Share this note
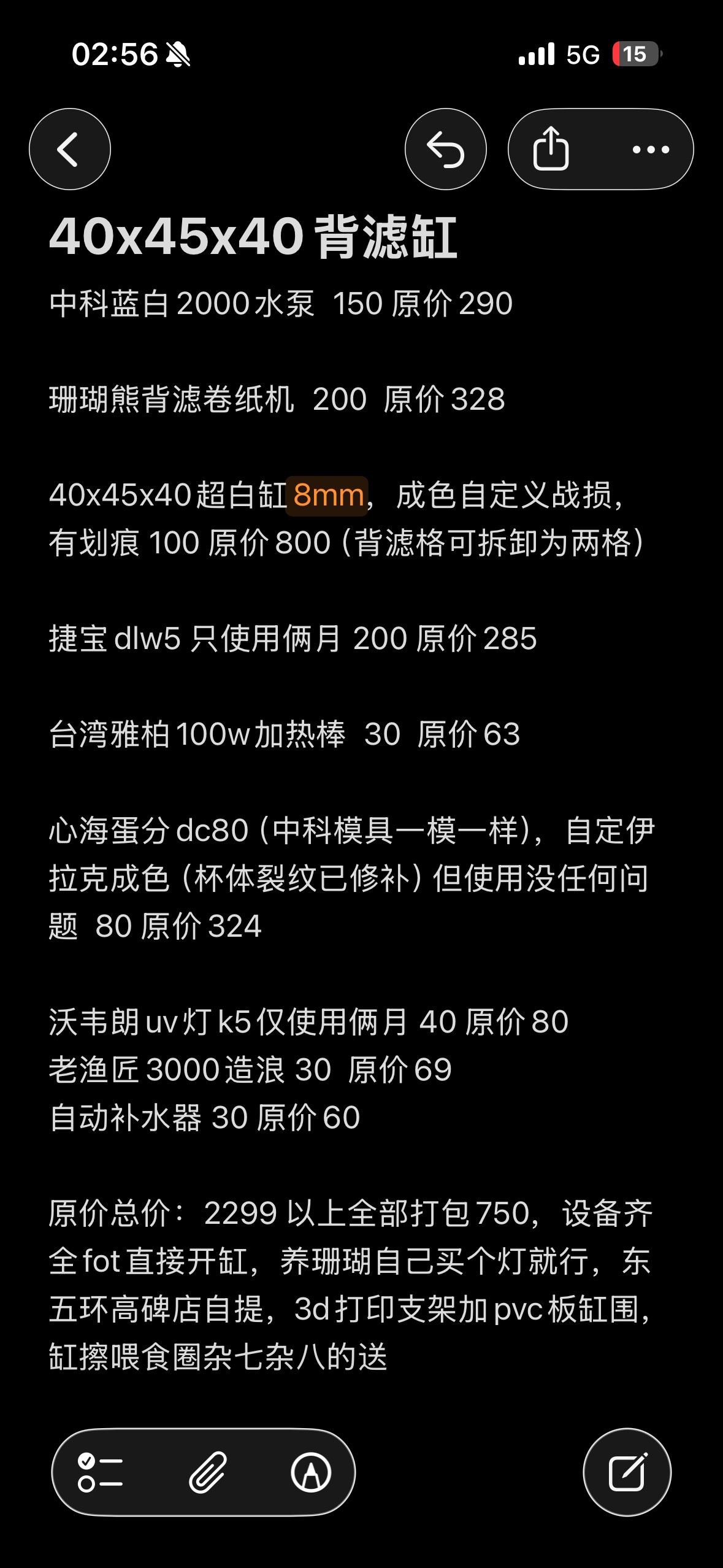The width and height of the screenshot is (723, 1568). [551, 149]
